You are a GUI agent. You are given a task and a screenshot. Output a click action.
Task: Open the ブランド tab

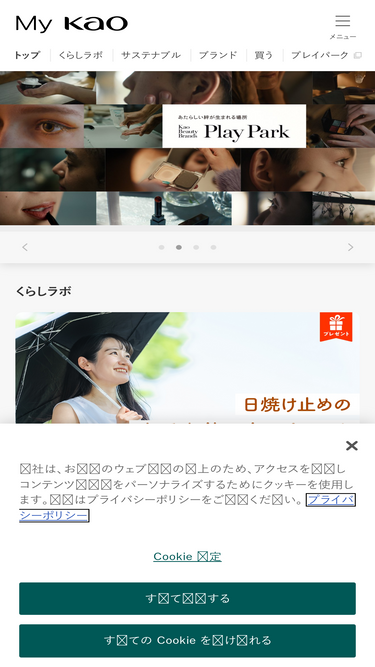218,55
